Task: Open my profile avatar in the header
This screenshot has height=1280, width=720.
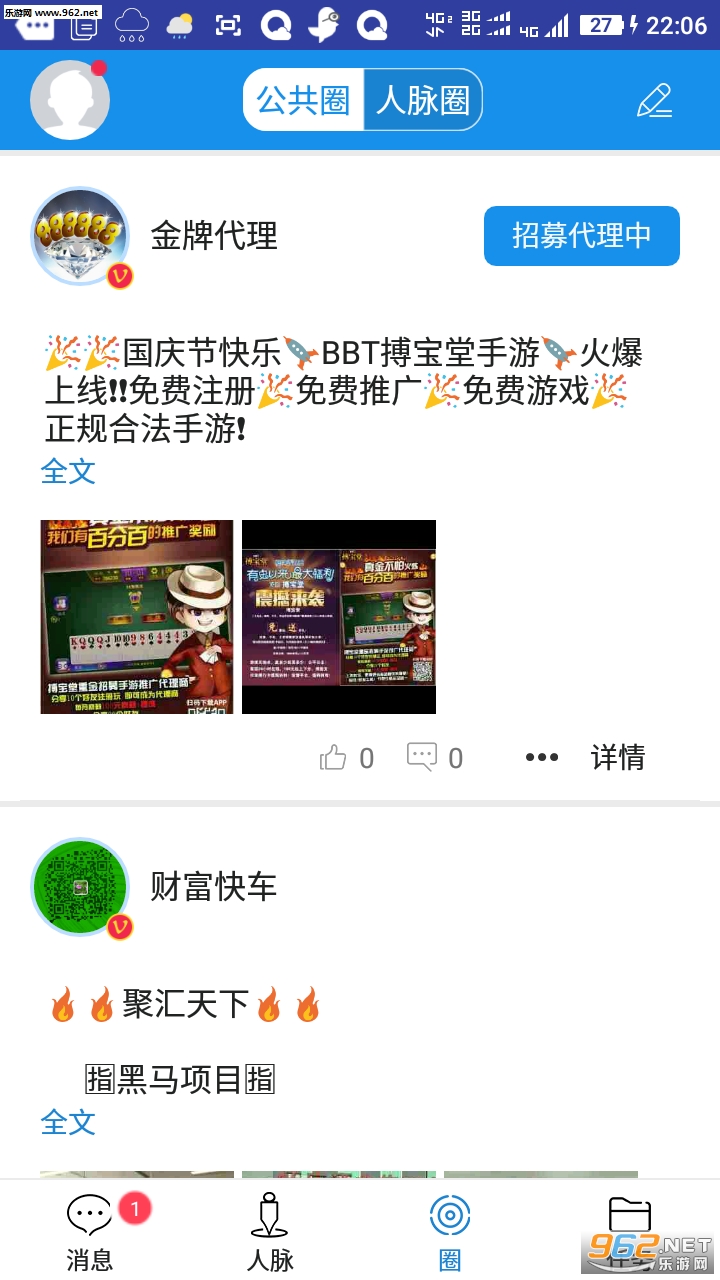Action: [x=69, y=100]
